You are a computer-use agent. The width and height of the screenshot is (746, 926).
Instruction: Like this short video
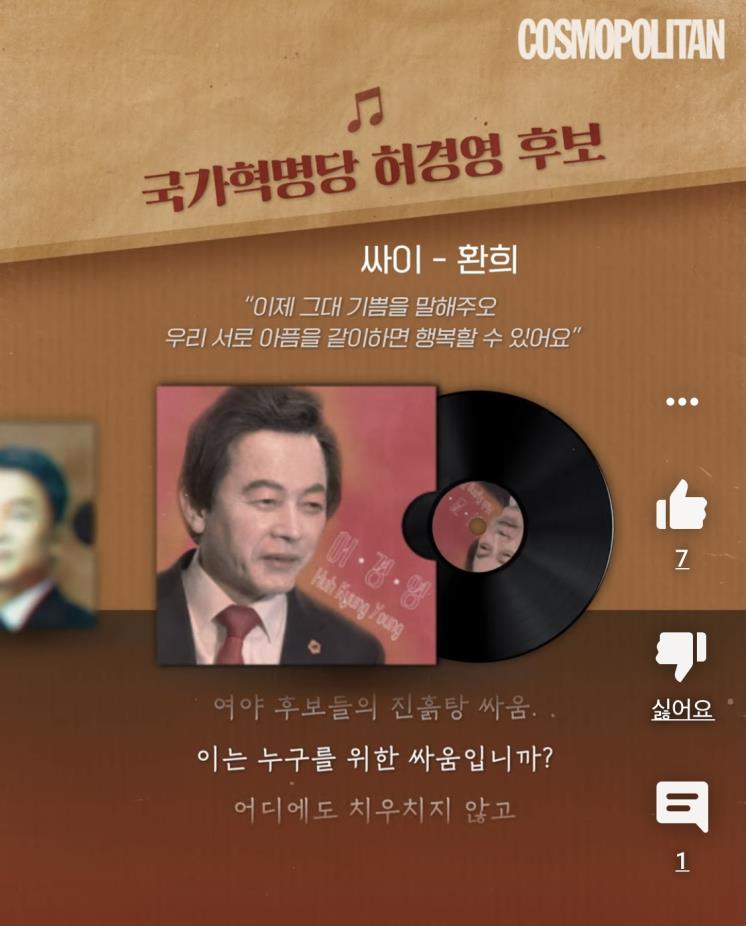pos(681,507)
